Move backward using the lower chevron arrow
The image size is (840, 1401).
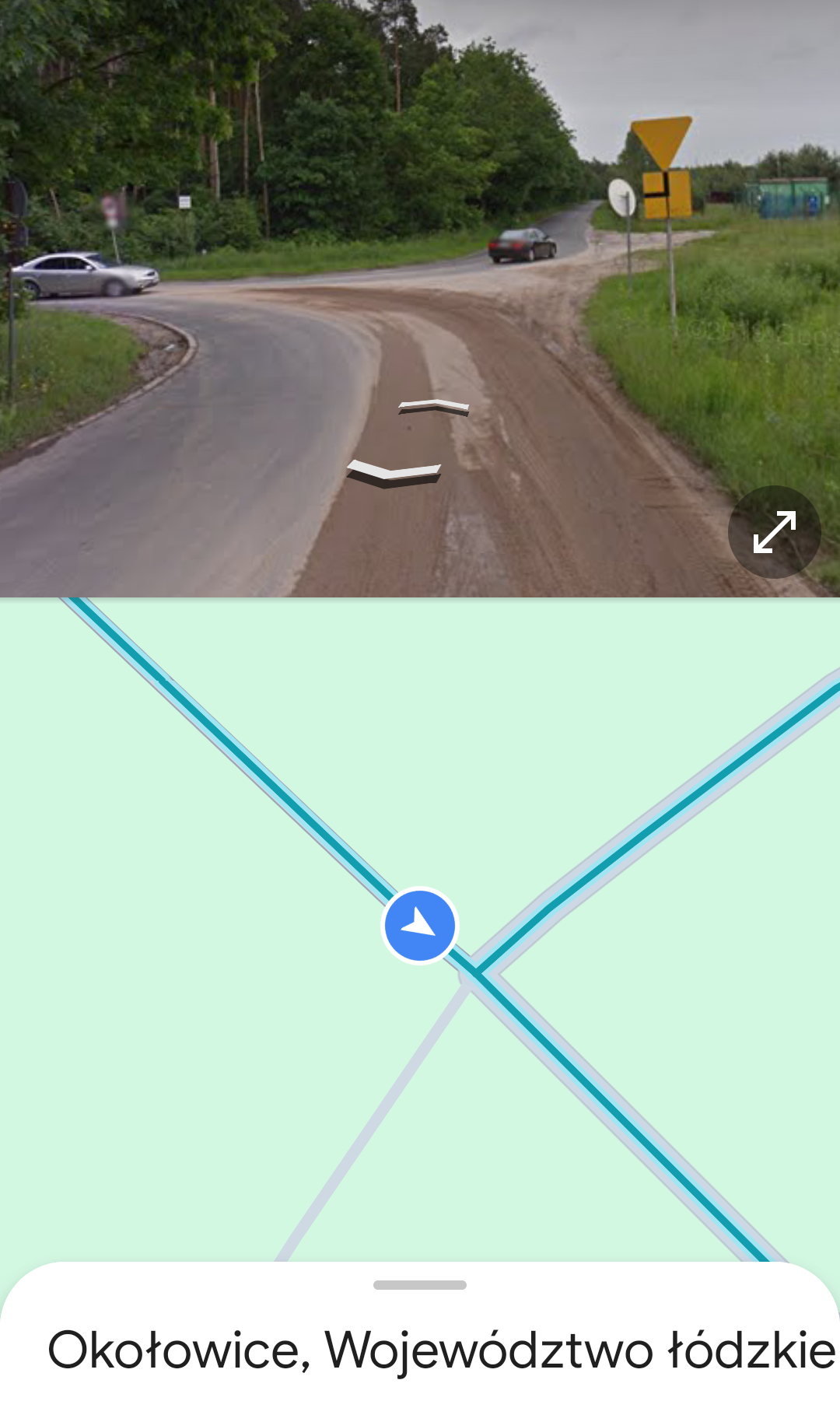pos(394,473)
